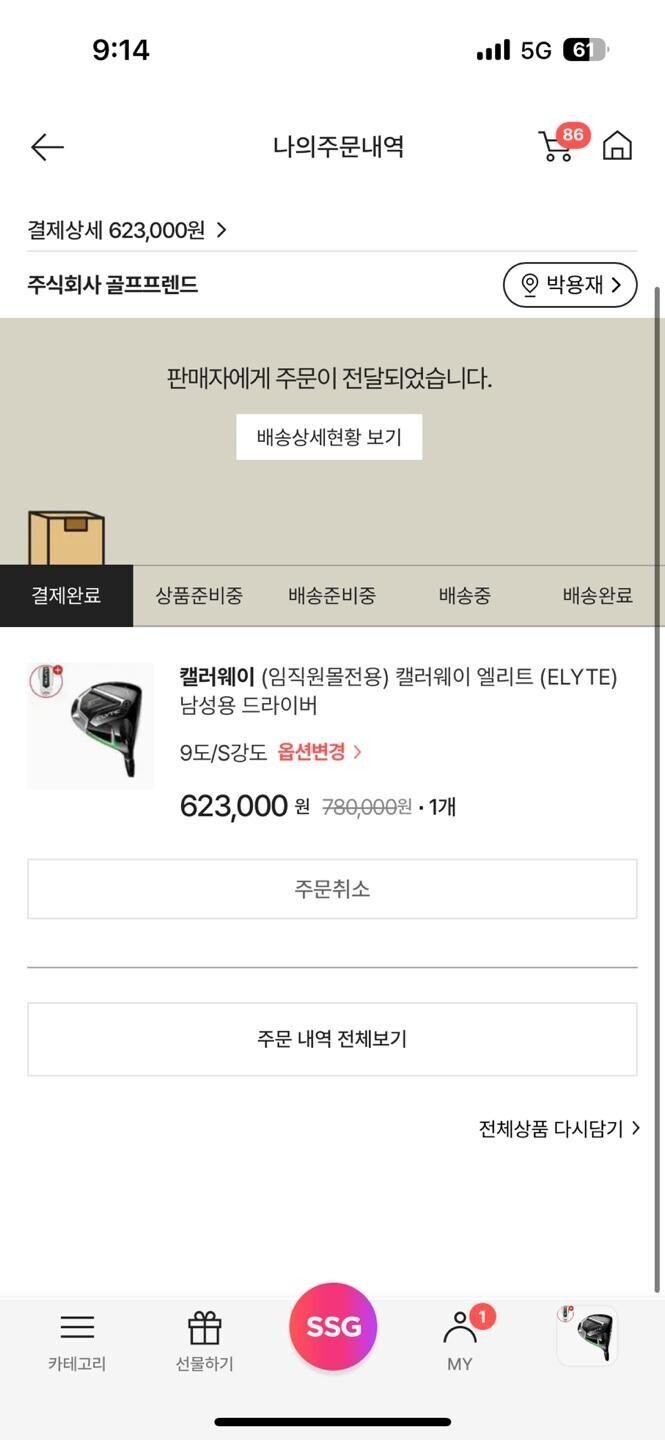The image size is (665, 1440).
Task: Switch to the 선물하기 tab
Action: (x=204, y=1341)
